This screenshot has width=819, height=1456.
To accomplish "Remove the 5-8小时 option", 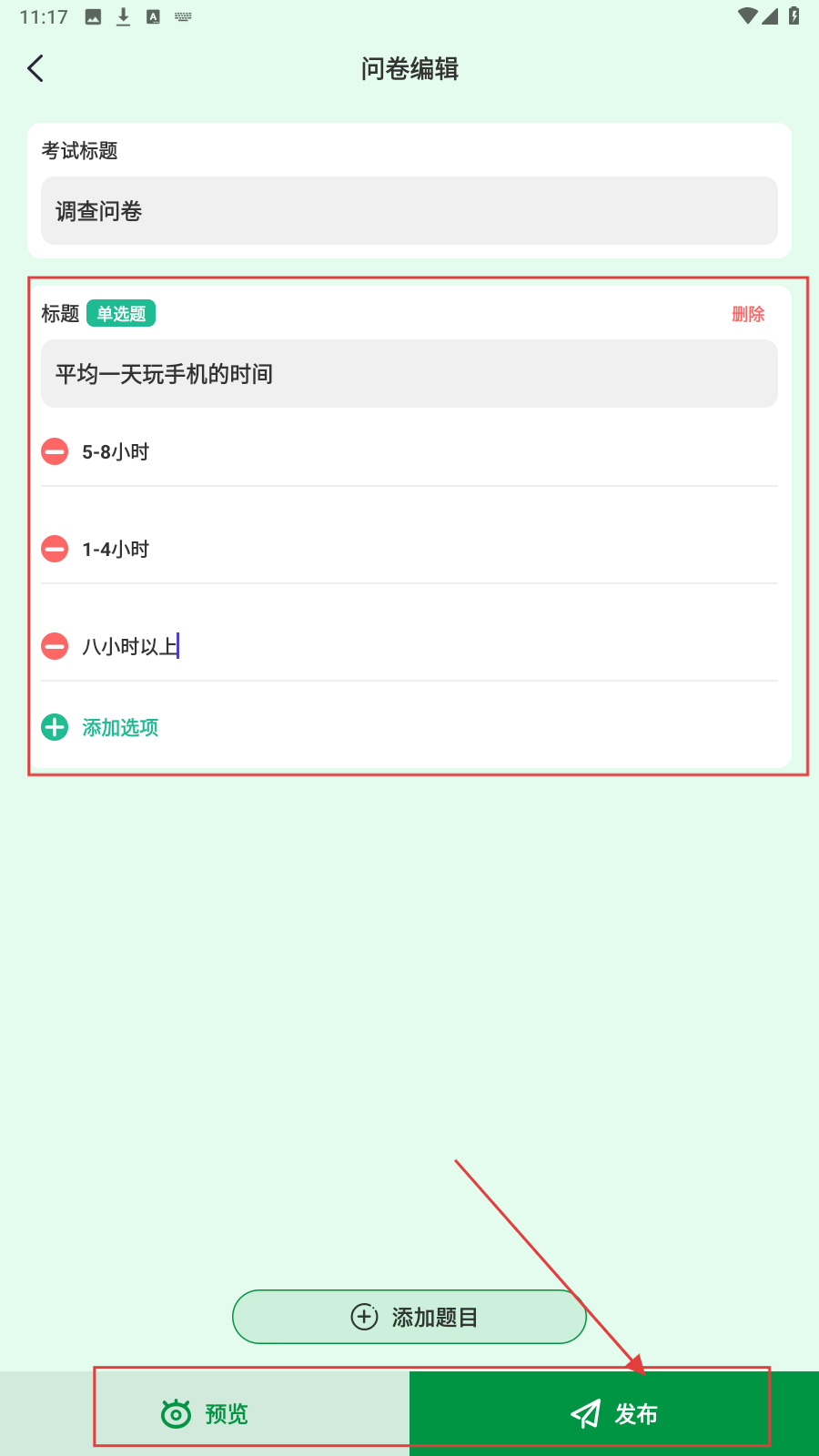I will (55, 451).
